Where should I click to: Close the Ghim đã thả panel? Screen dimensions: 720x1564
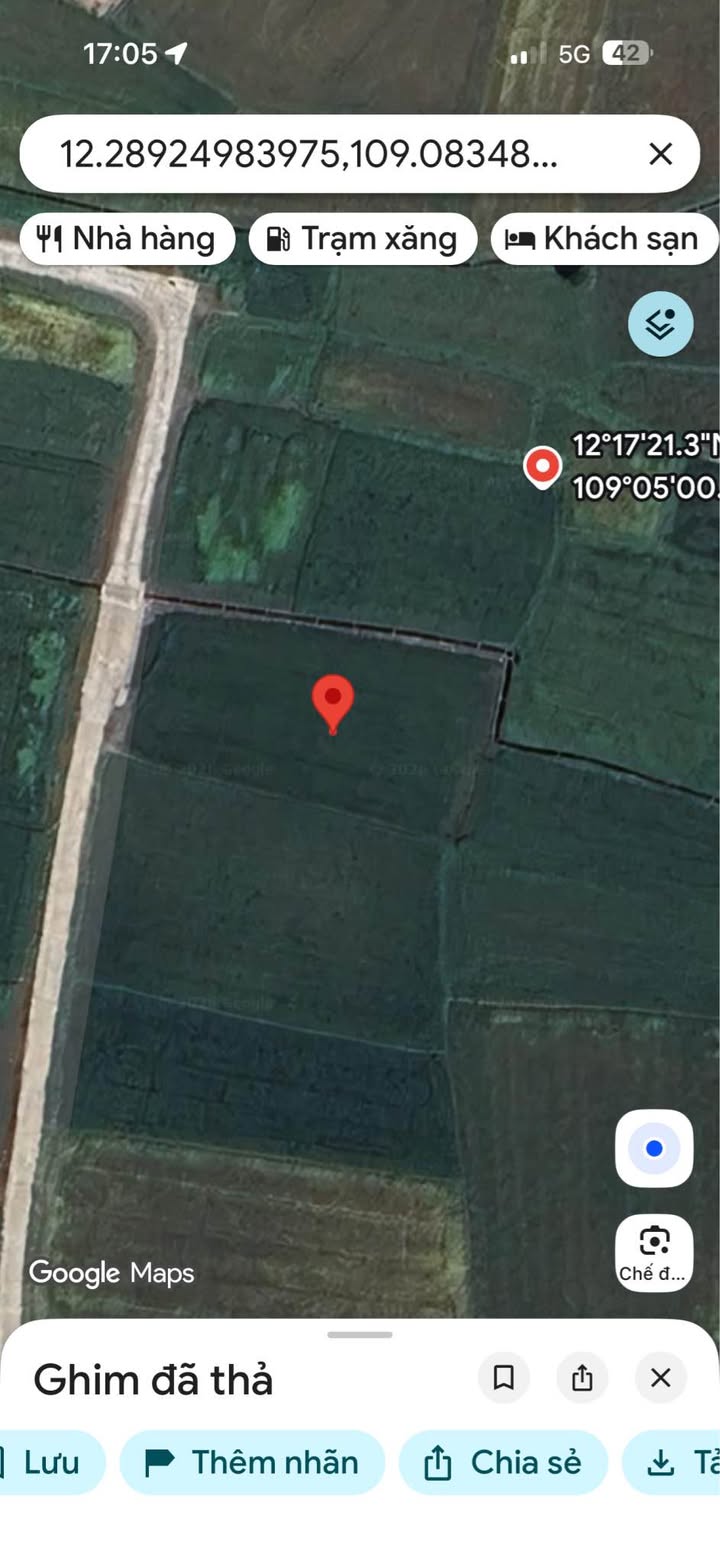point(661,1378)
